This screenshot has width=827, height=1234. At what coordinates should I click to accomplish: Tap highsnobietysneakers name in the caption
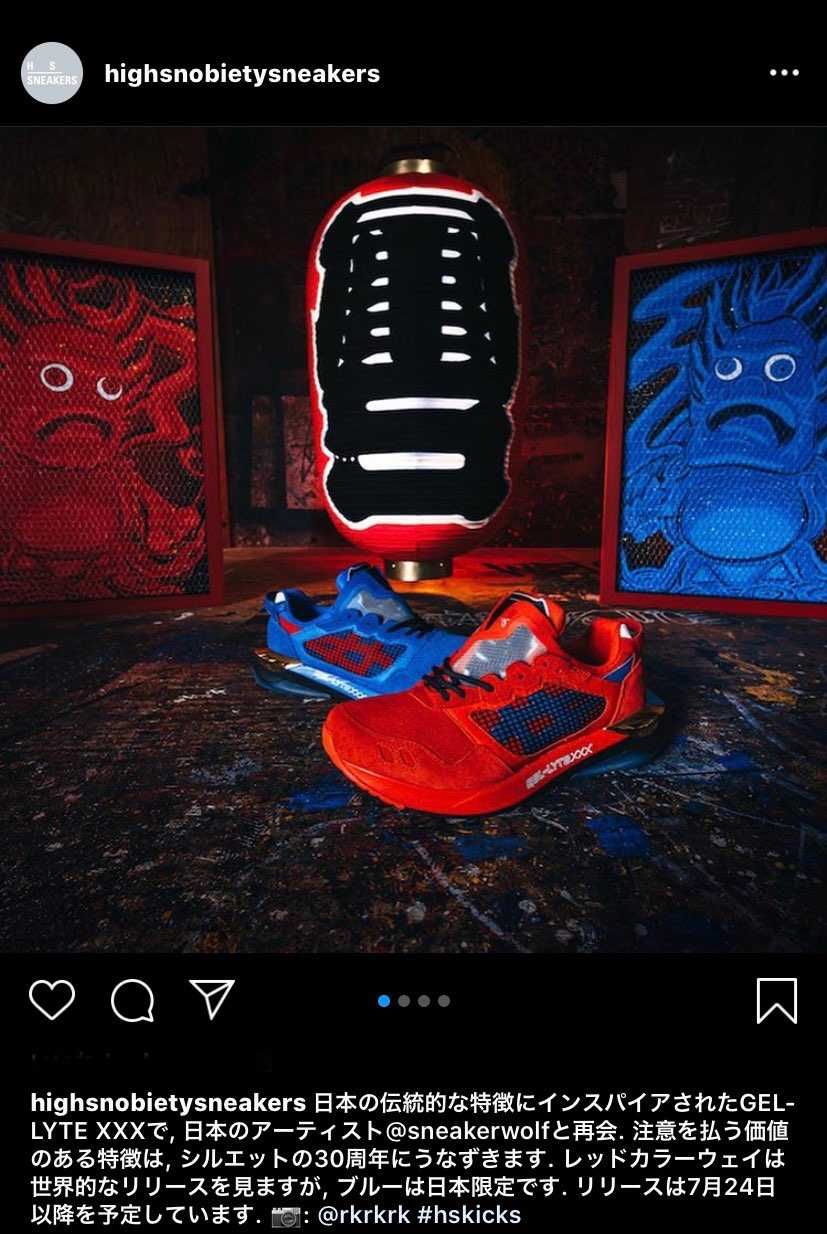tap(168, 1103)
